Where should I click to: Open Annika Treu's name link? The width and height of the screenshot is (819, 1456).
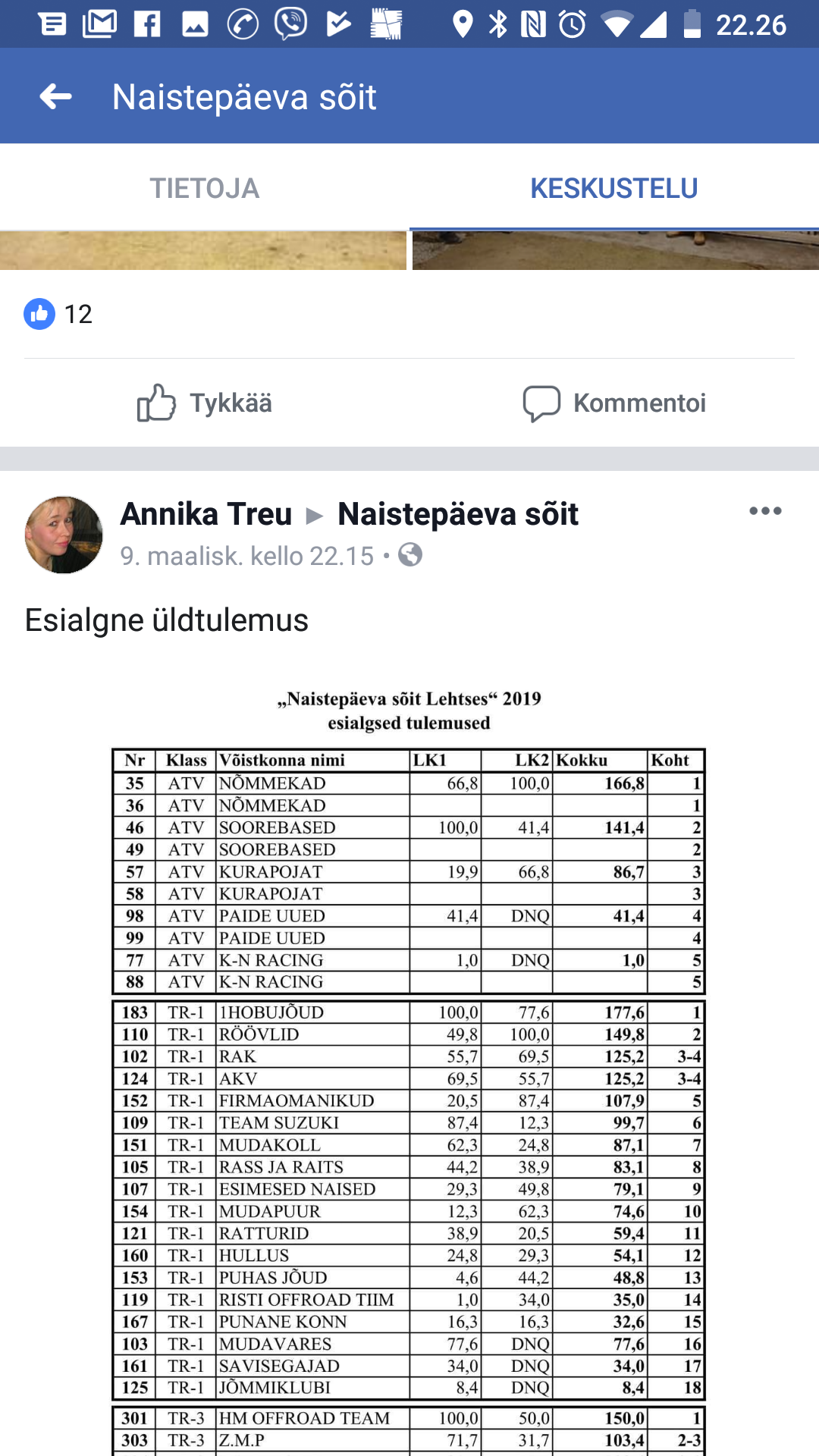tap(206, 514)
